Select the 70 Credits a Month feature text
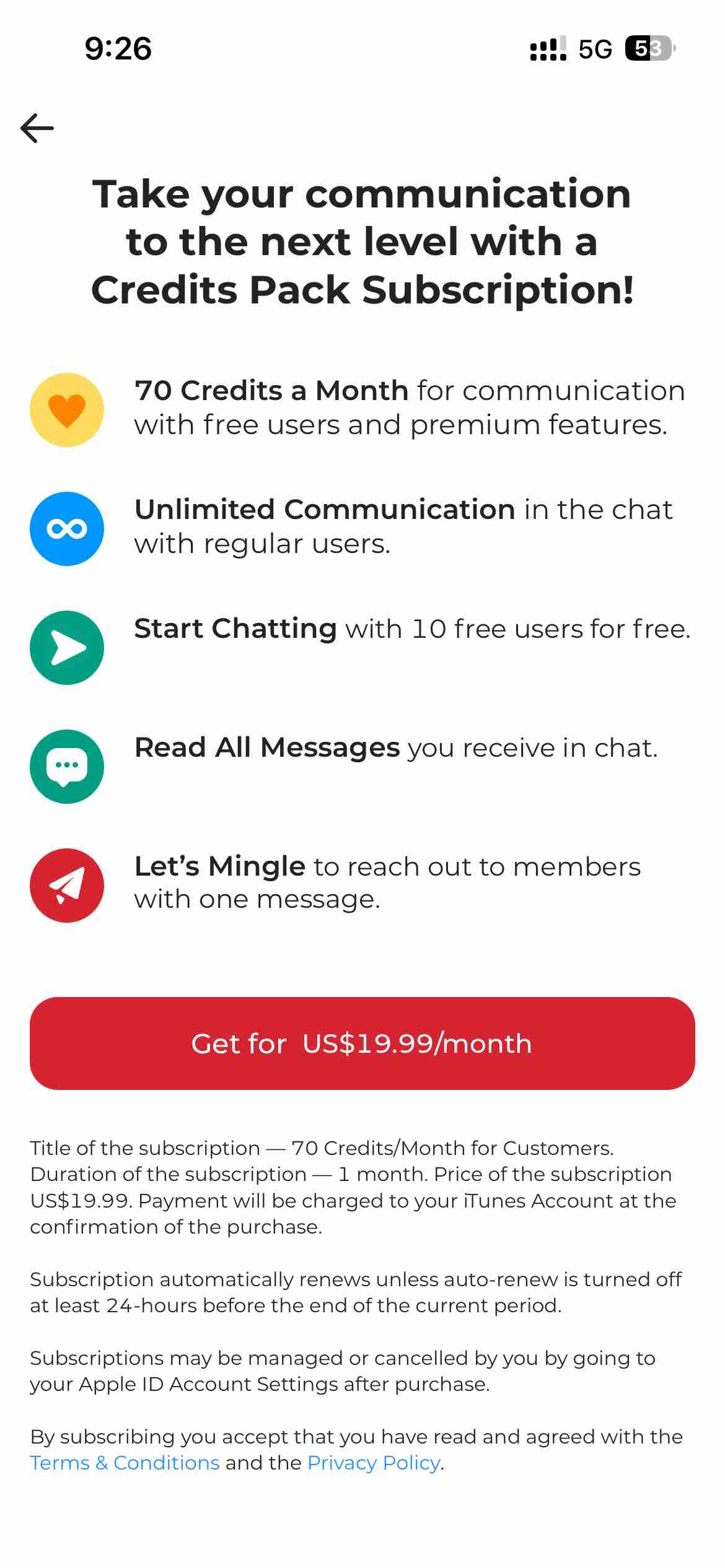The image size is (725, 1568). click(409, 407)
